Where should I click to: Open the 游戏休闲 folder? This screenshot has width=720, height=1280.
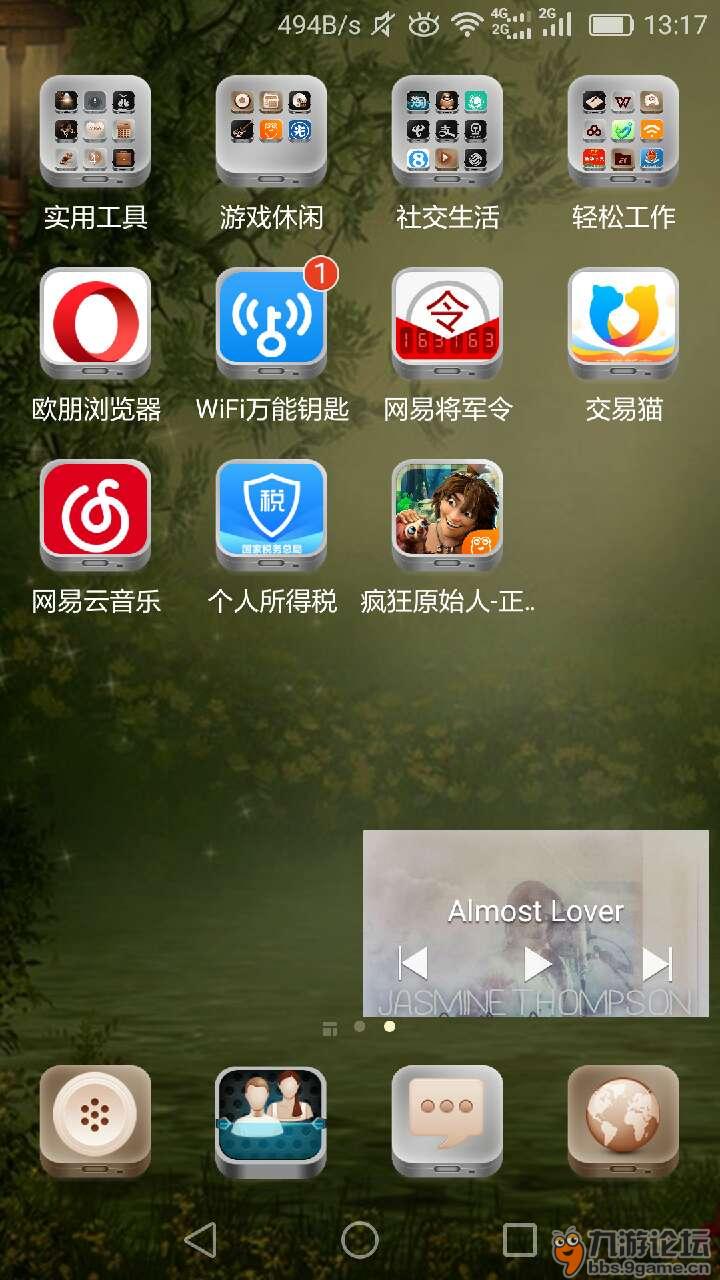(271, 131)
